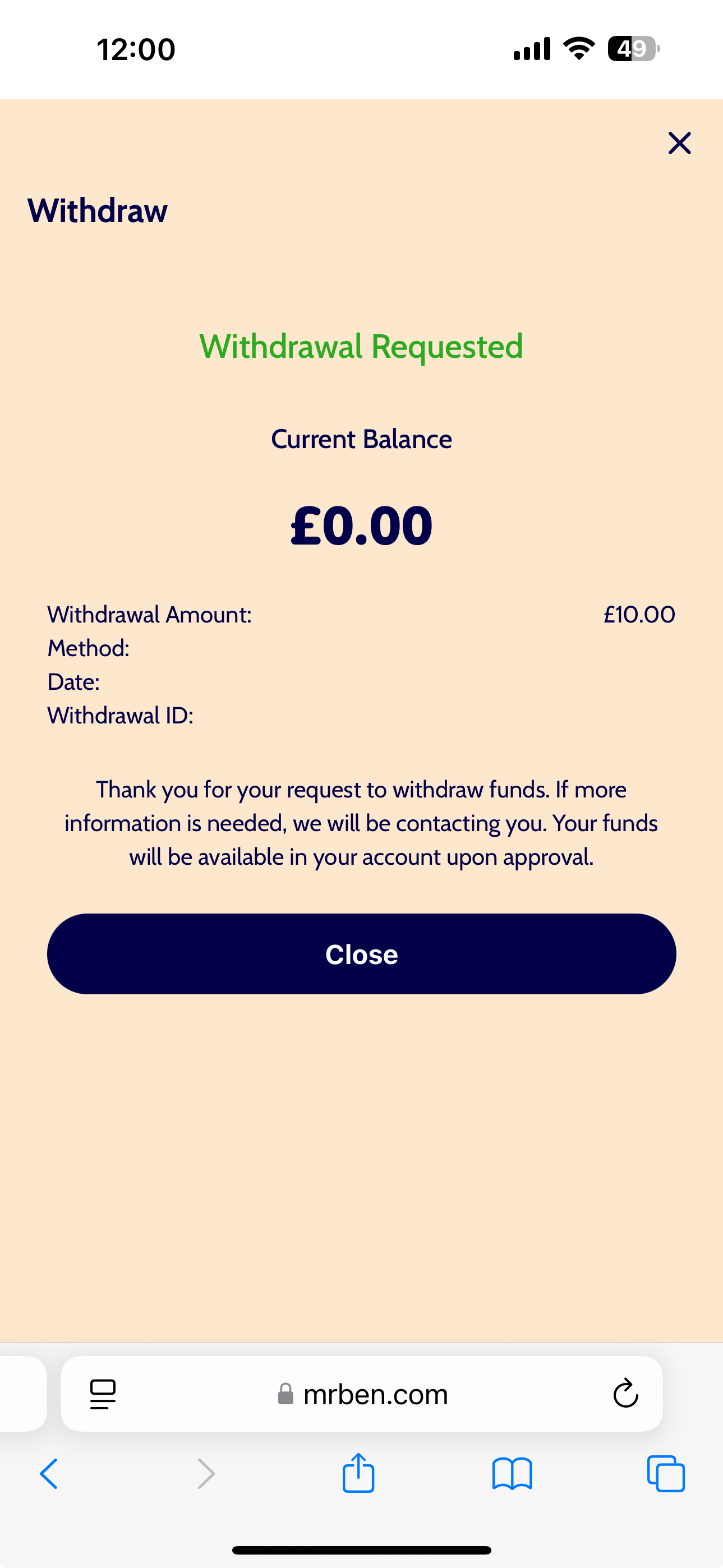
Task: Tap the Withdrawal Requested heading
Action: pyautogui.click(x=361, y=347)
